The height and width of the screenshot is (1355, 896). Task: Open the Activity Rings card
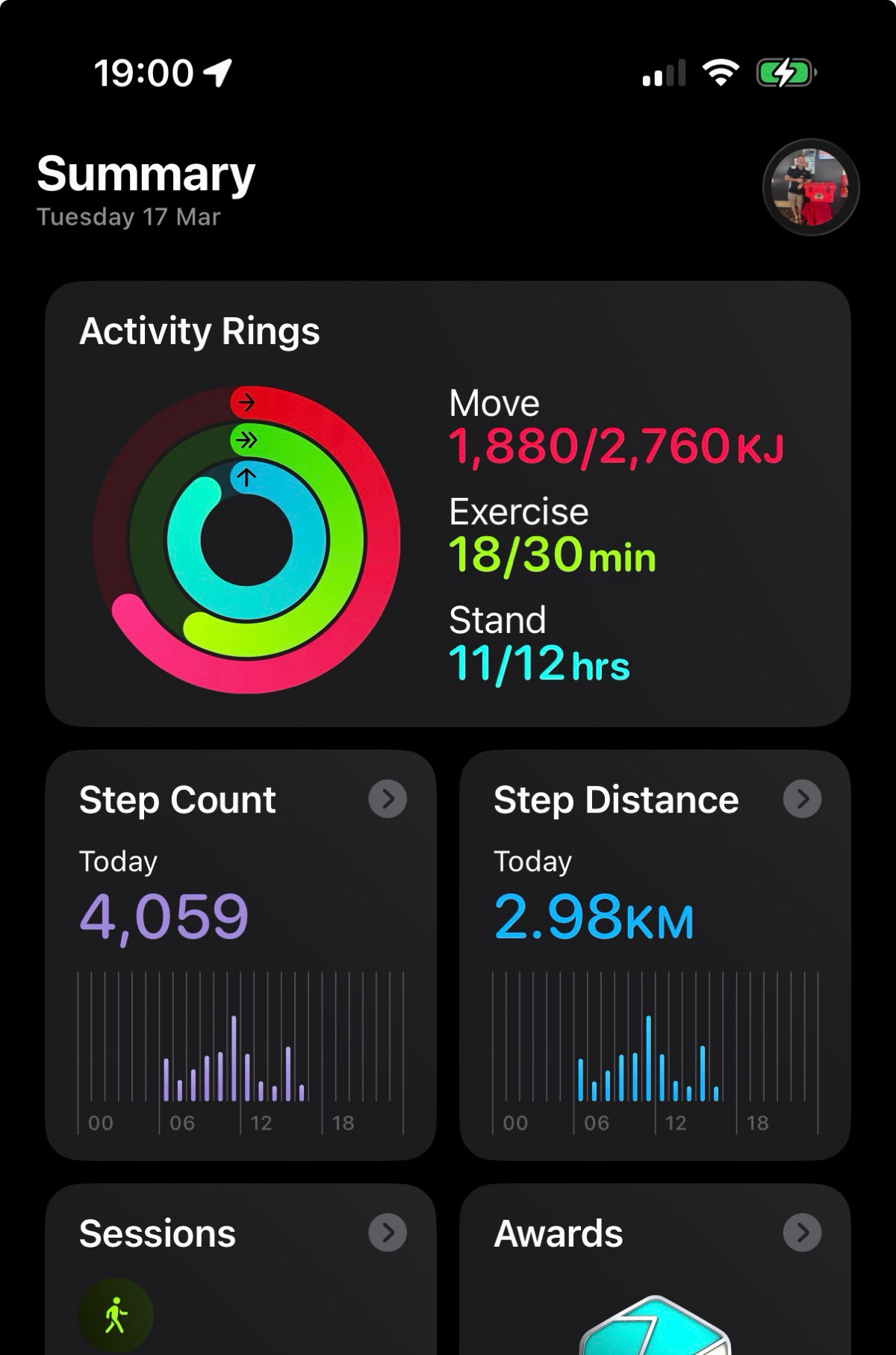click(447, 503)
